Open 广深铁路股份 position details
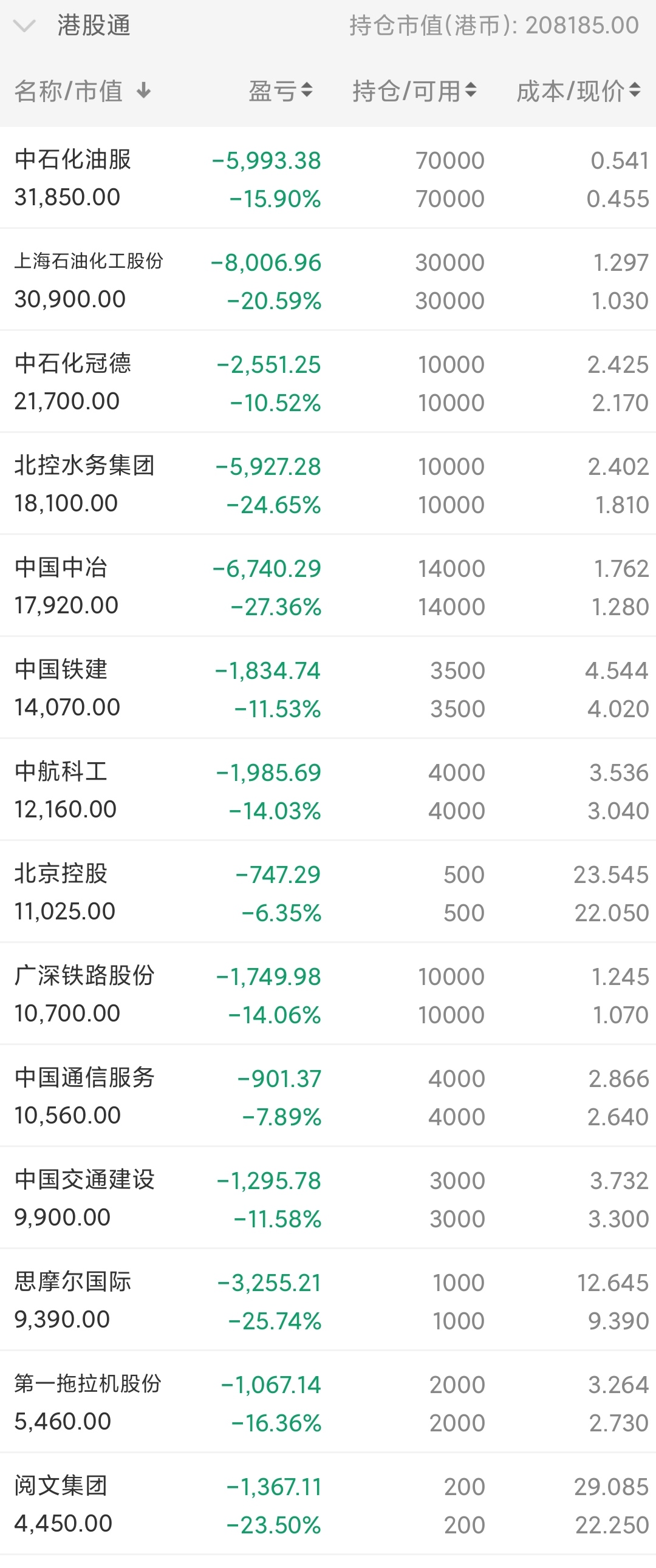This screenshot has width=656, height=1568. [327, 994]
